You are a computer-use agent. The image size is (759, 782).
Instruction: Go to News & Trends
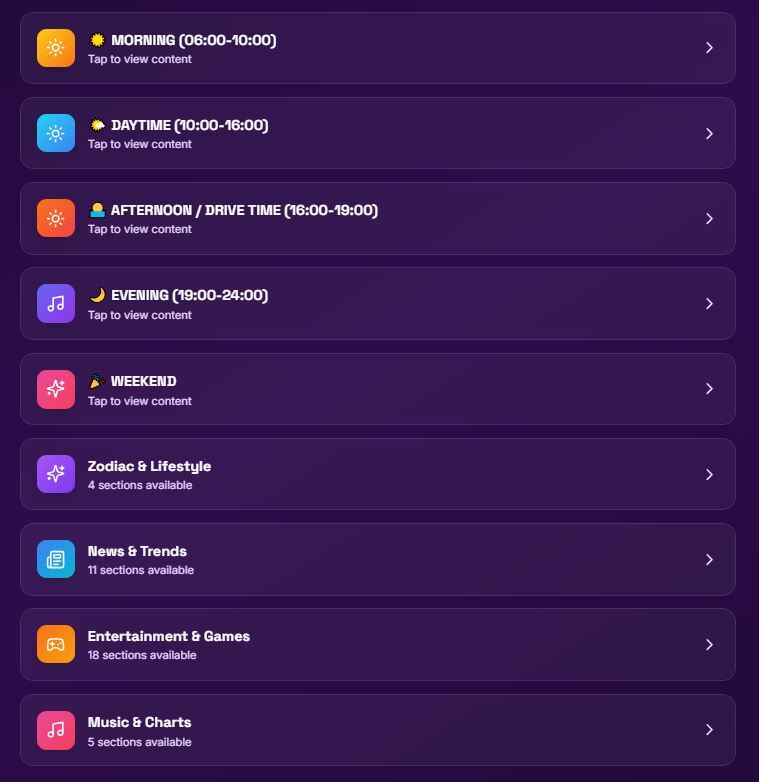(377, 559)
